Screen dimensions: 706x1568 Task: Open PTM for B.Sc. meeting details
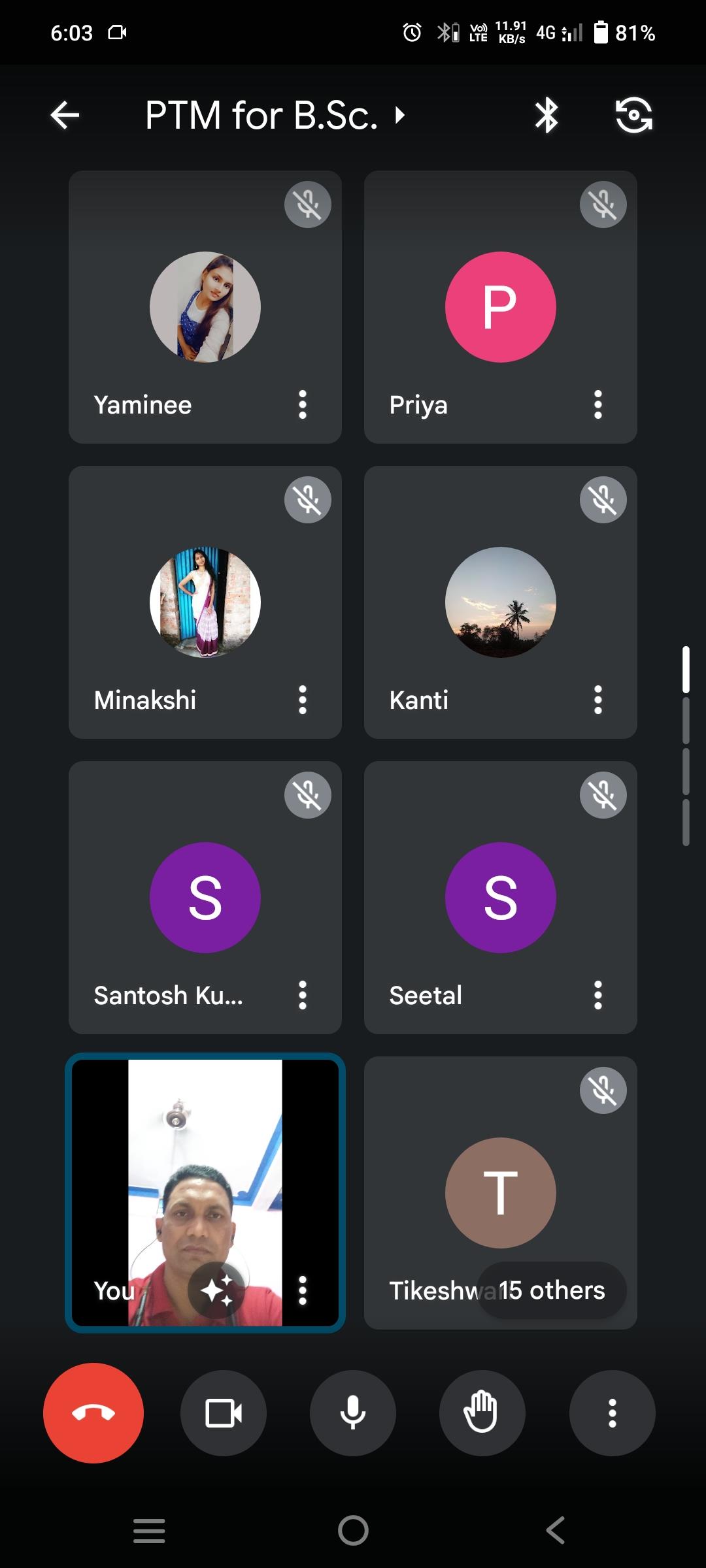point(275,116)
